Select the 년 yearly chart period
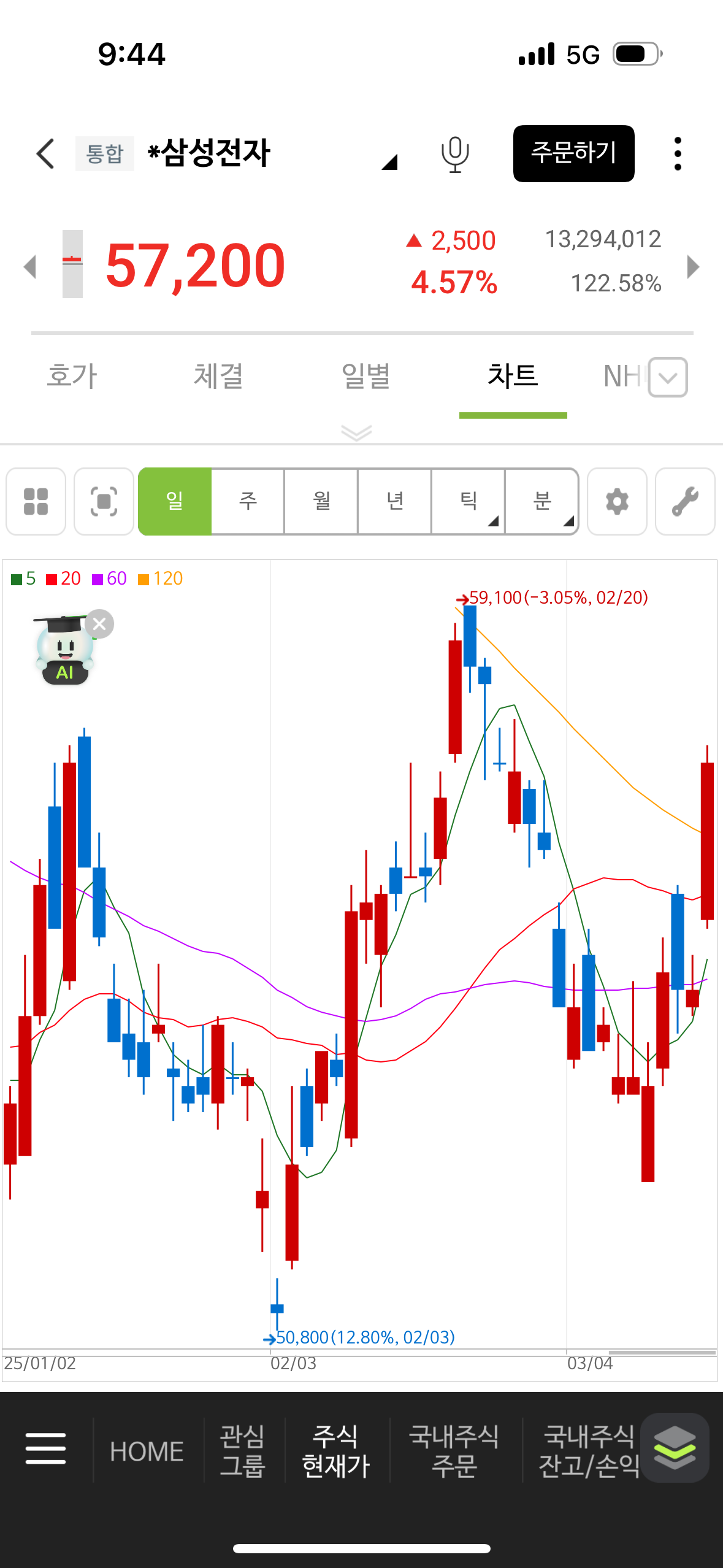 tap(395, 502)
